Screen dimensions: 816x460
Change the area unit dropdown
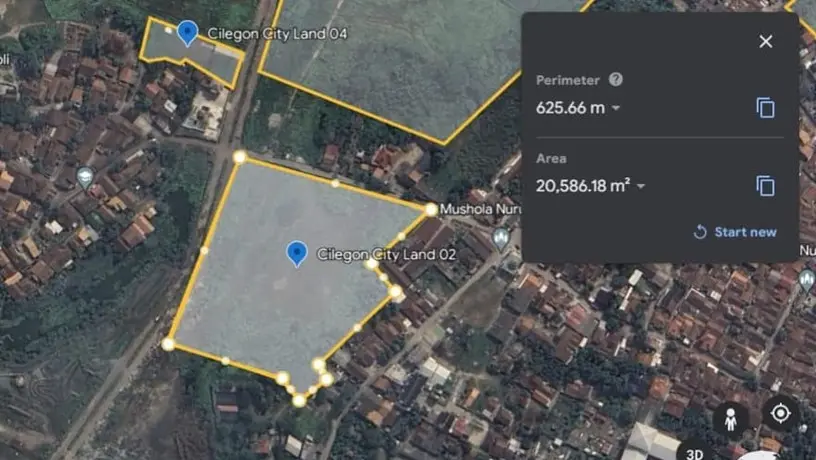coord(641,186)
